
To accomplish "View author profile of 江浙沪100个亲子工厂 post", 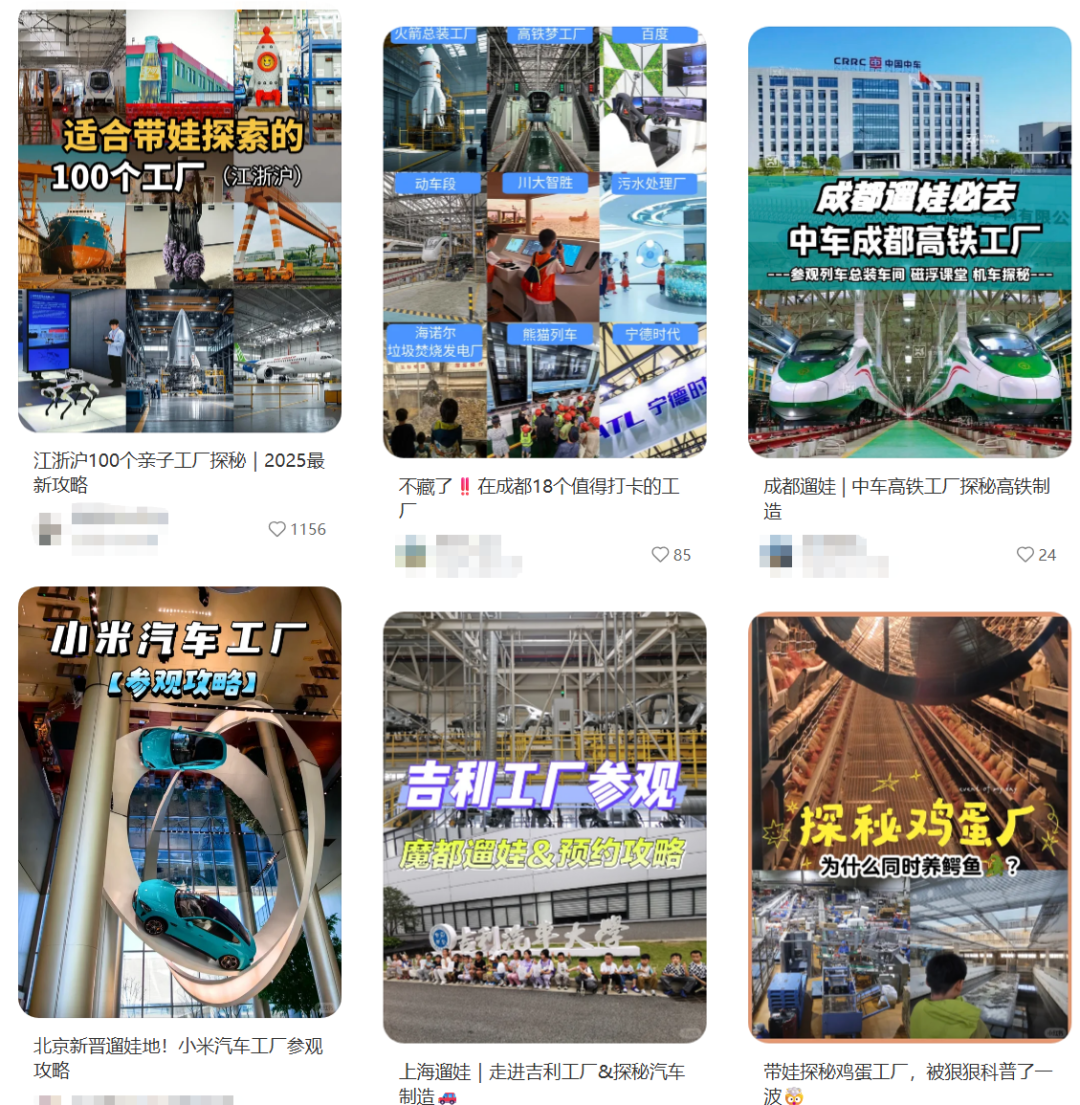I will click(x=50, y=528).
